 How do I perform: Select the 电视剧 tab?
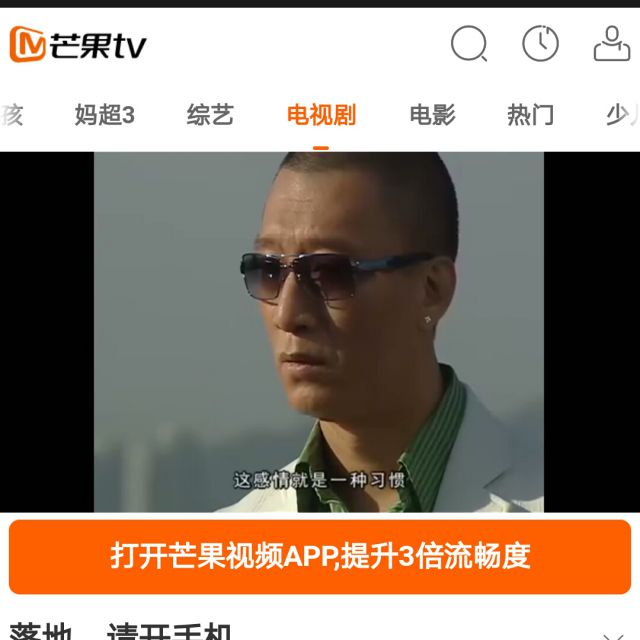[320, 115]
